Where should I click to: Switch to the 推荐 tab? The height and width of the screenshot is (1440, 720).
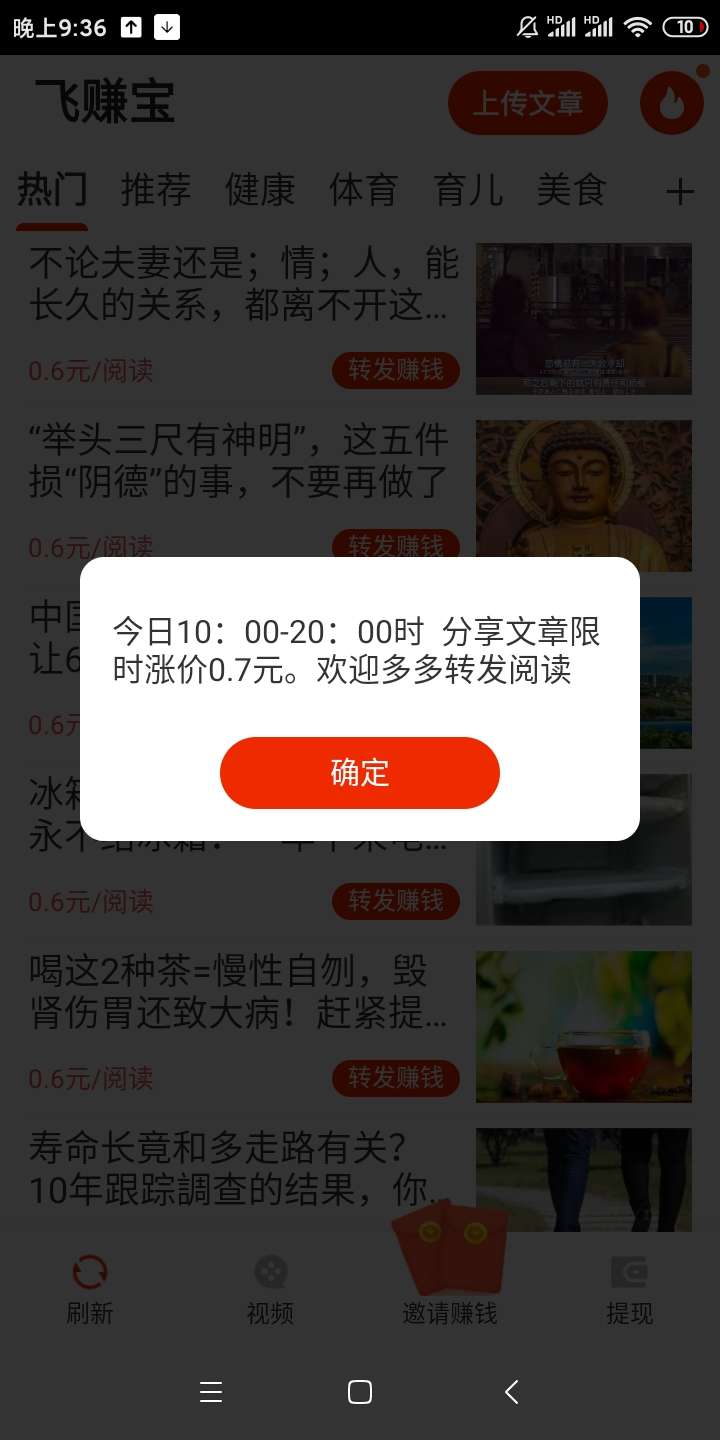point(156,189)
